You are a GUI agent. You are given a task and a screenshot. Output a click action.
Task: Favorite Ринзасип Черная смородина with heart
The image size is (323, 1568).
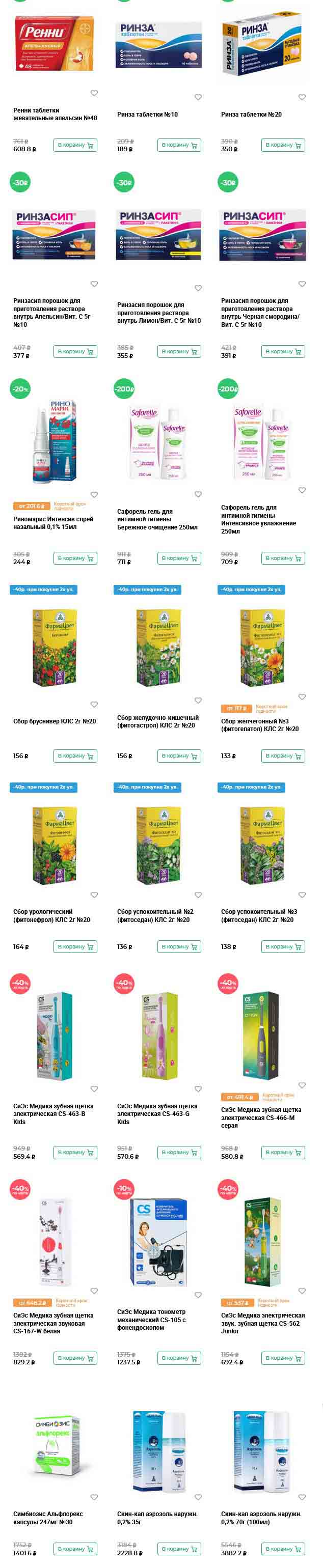(302, 284)
